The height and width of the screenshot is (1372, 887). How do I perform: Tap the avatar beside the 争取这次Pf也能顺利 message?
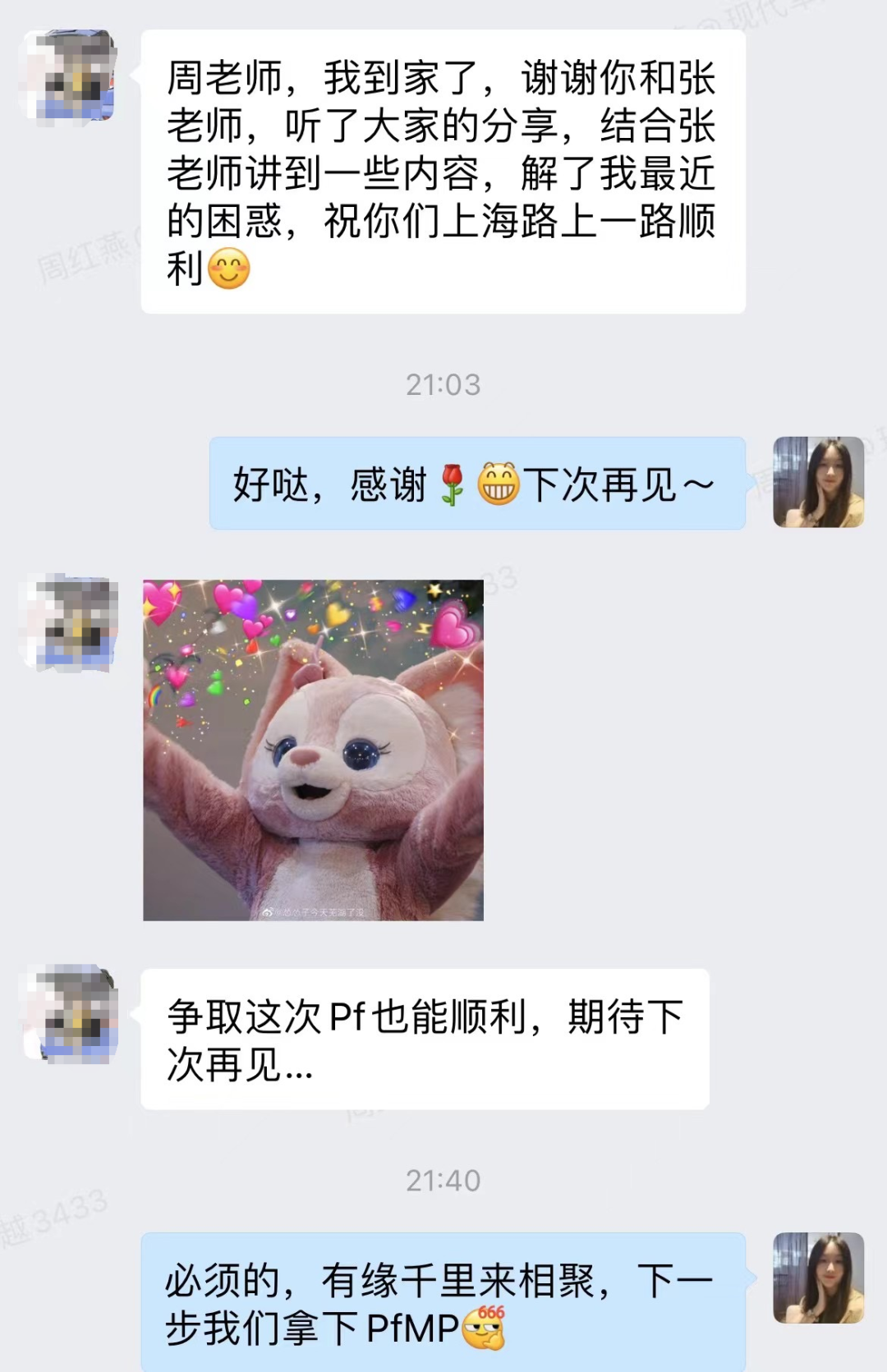[x=70, y=1013]
